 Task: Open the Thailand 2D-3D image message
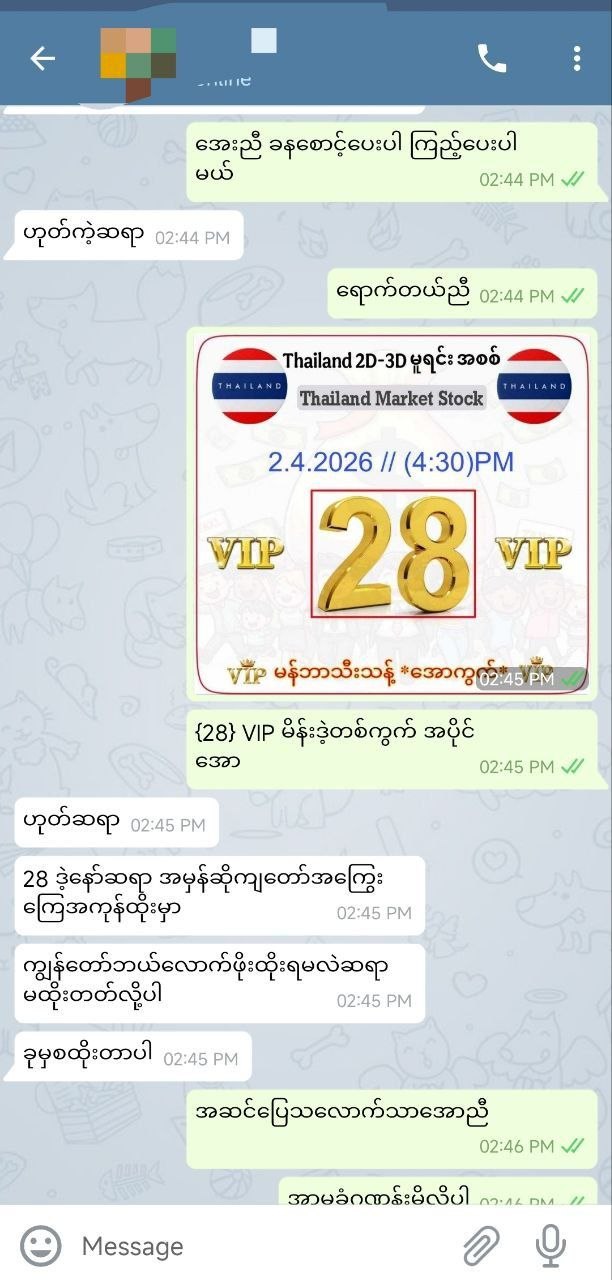(x=392, y=513)
